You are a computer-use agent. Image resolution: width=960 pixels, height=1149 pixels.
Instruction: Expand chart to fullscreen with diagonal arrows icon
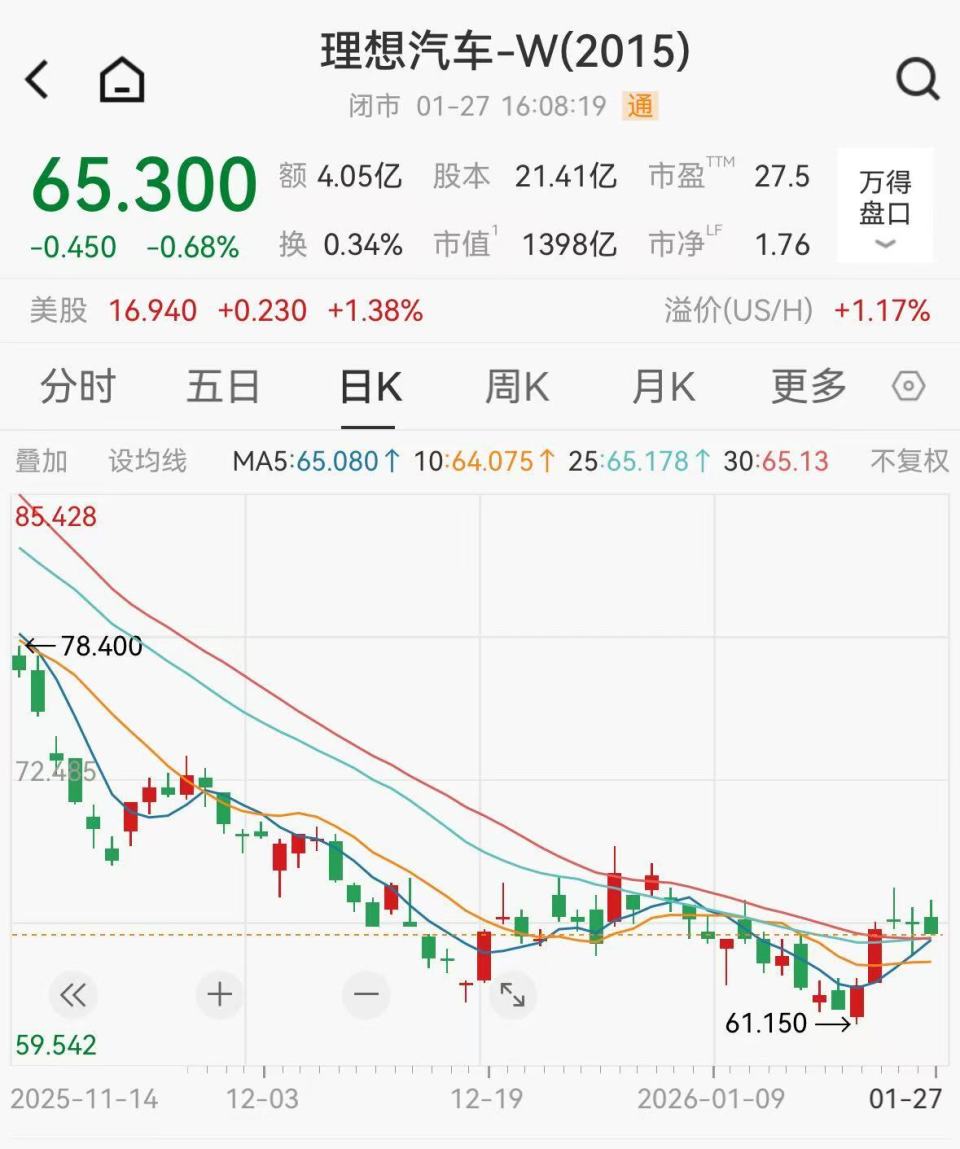(512, 994)
